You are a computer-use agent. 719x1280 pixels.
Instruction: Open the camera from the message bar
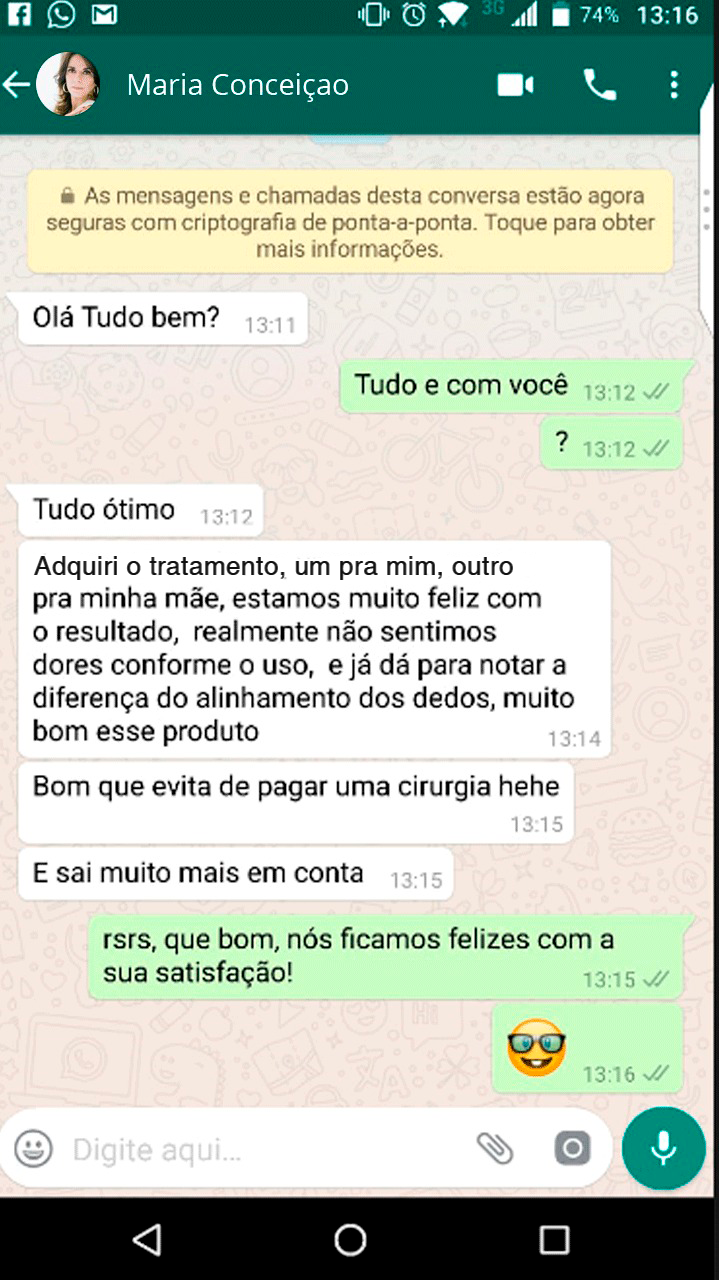coord(573,1148)
